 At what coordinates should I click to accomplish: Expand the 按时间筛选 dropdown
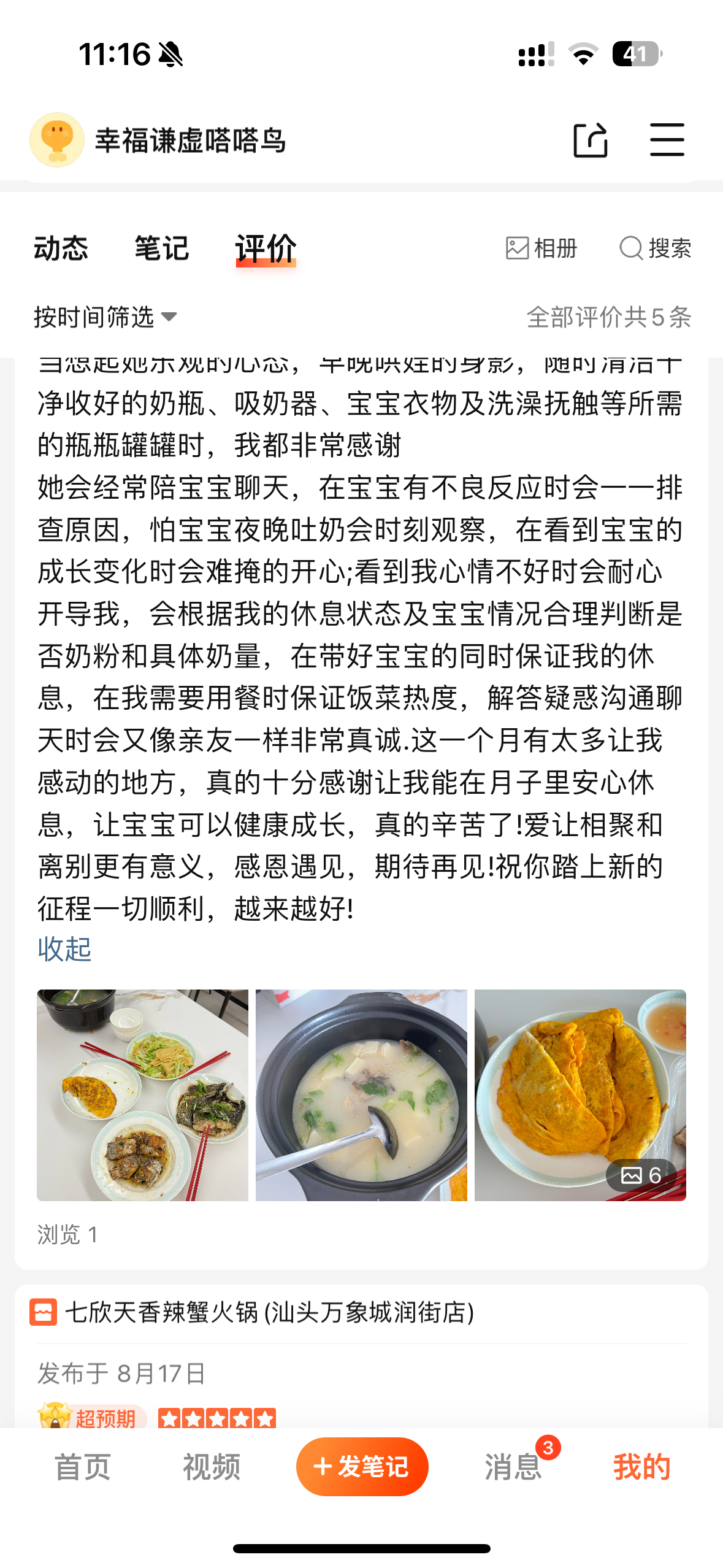pyautogui.click(x=105, y=317)
